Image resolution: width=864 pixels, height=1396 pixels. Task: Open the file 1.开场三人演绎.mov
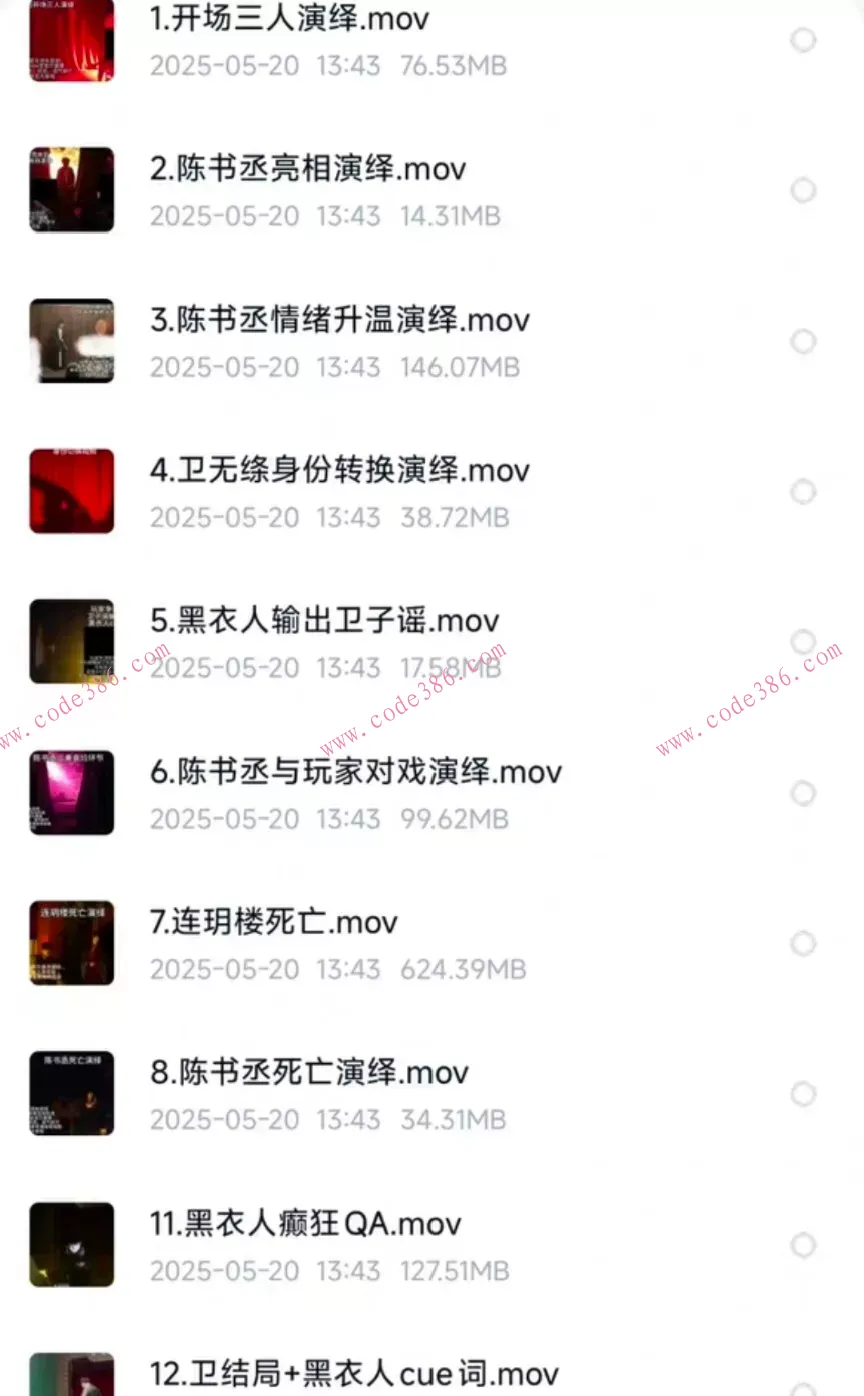coord(289,18)
